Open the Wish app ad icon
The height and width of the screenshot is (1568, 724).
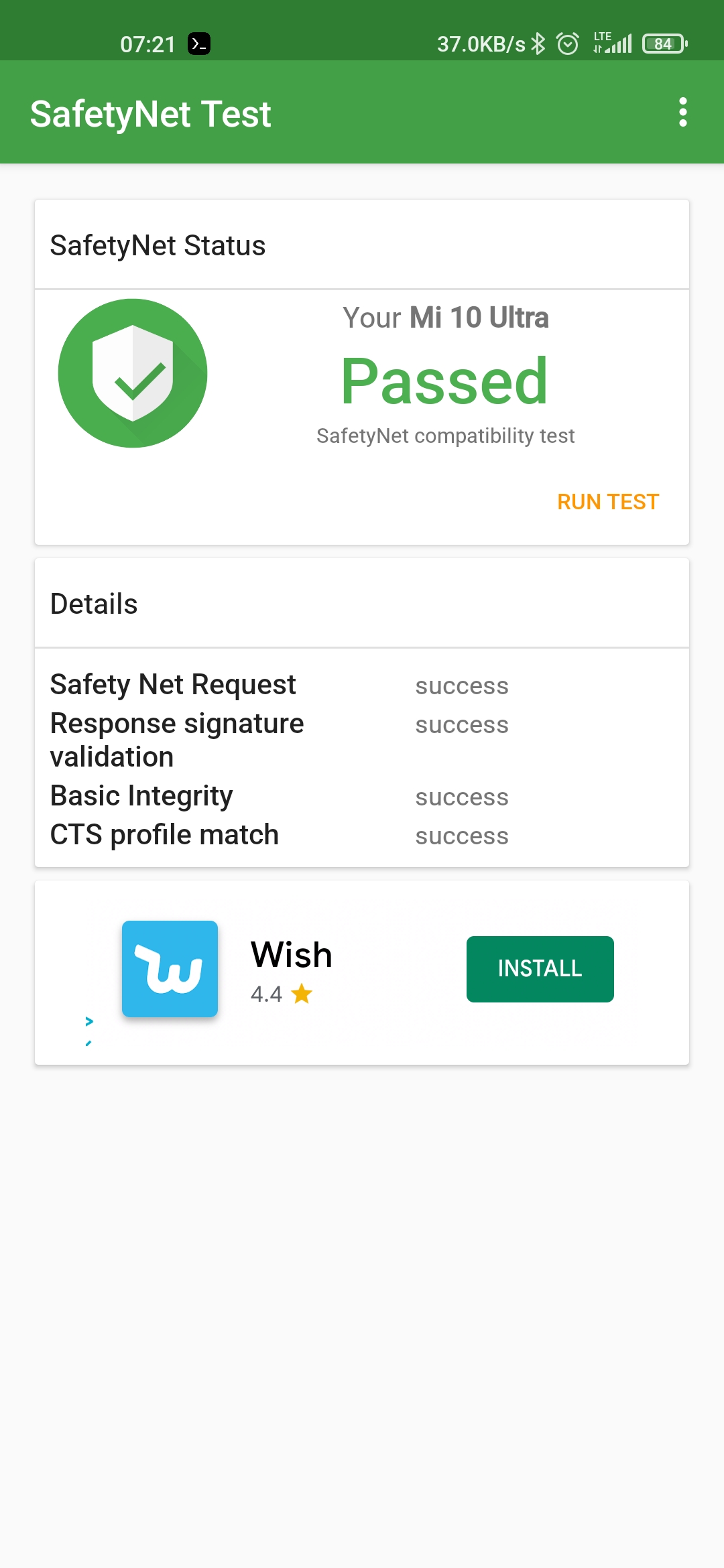point(170,969)
